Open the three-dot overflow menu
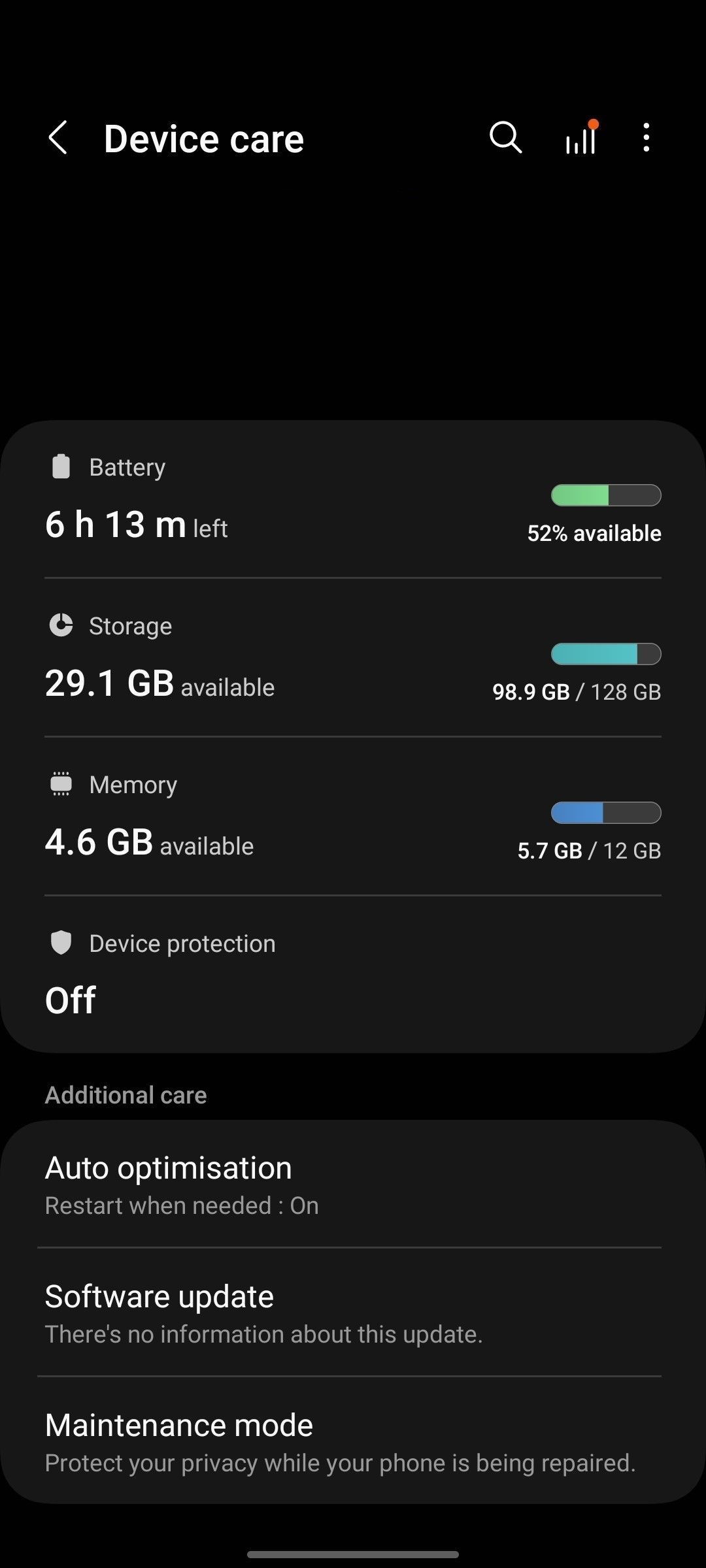This screenshot has width=706, height=1568. 646,138
